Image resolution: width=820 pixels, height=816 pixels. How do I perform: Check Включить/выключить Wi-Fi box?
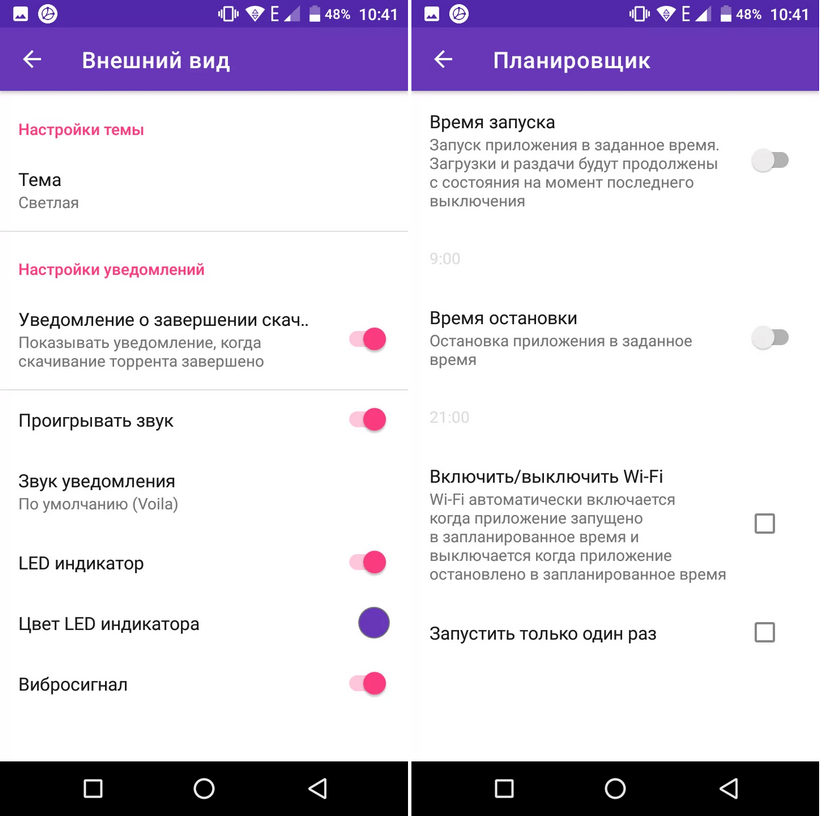coord(764,523)
